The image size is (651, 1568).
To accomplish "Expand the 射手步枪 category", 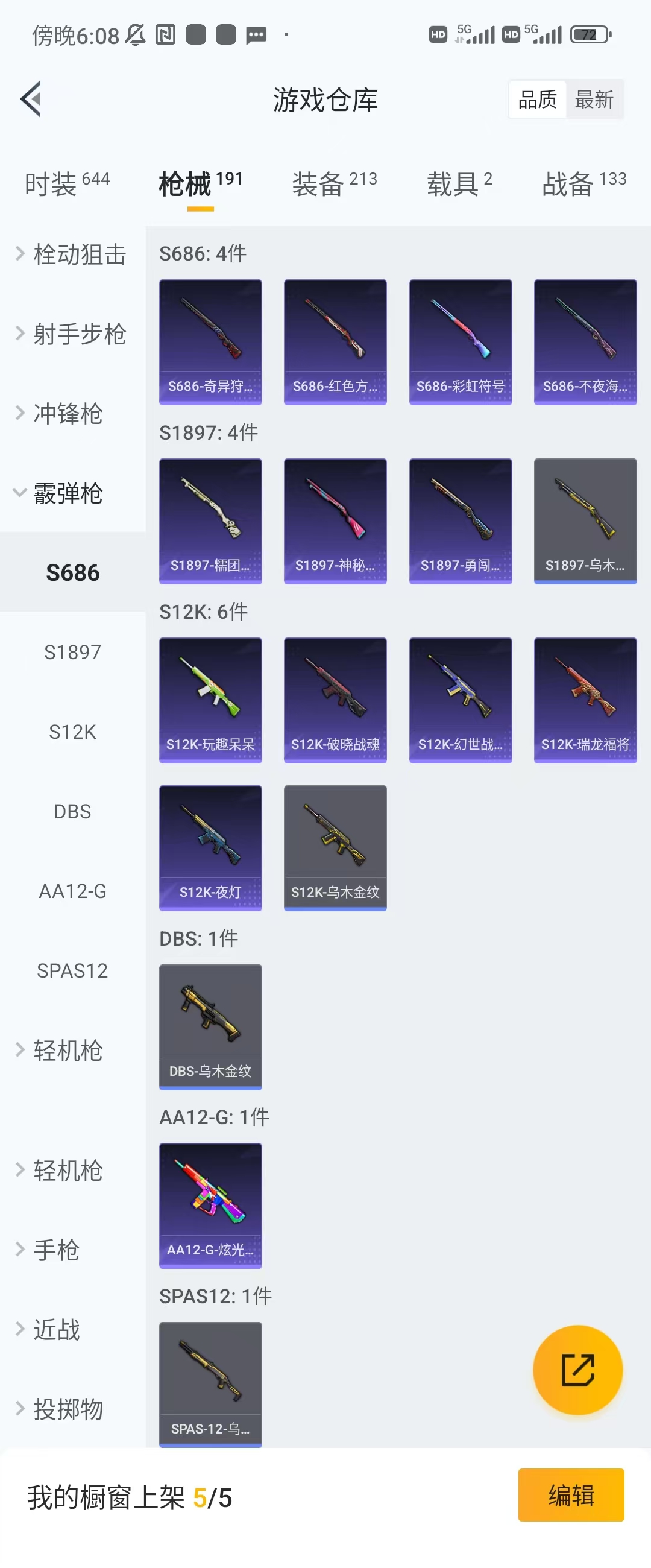I will (72, 334).
